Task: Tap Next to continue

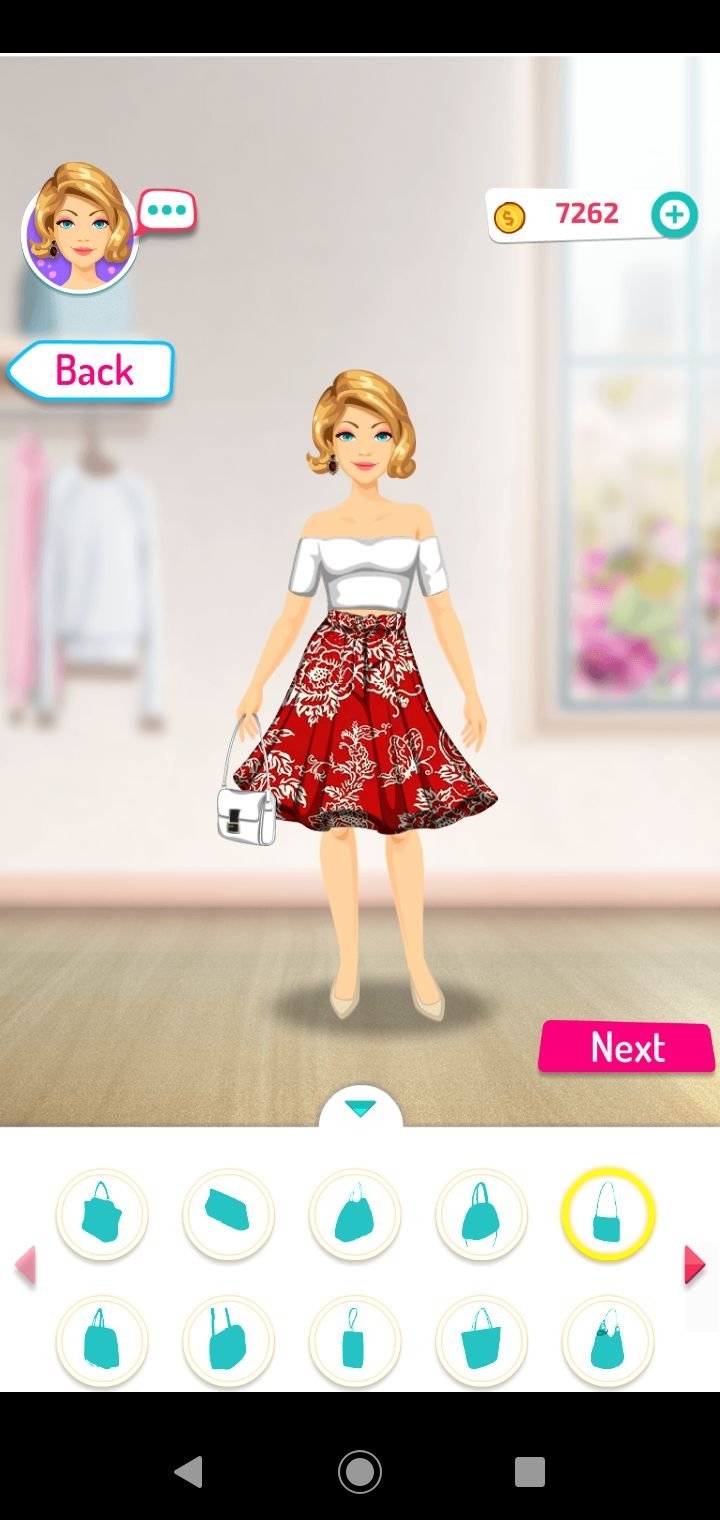Action: (627, 1047)
